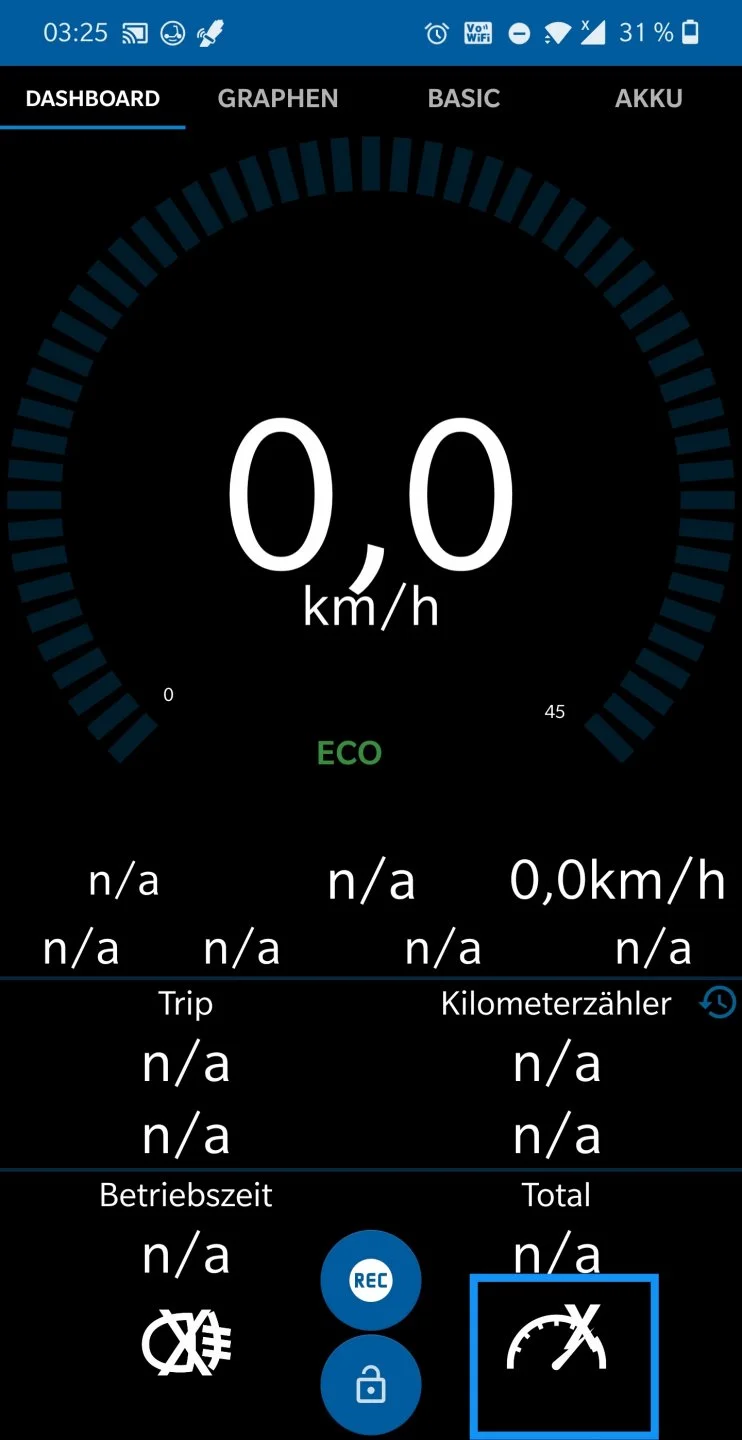This screenshot has height=1440, width=742.
Task: Switch to the GRAPHEN tab
Action: 277,98
